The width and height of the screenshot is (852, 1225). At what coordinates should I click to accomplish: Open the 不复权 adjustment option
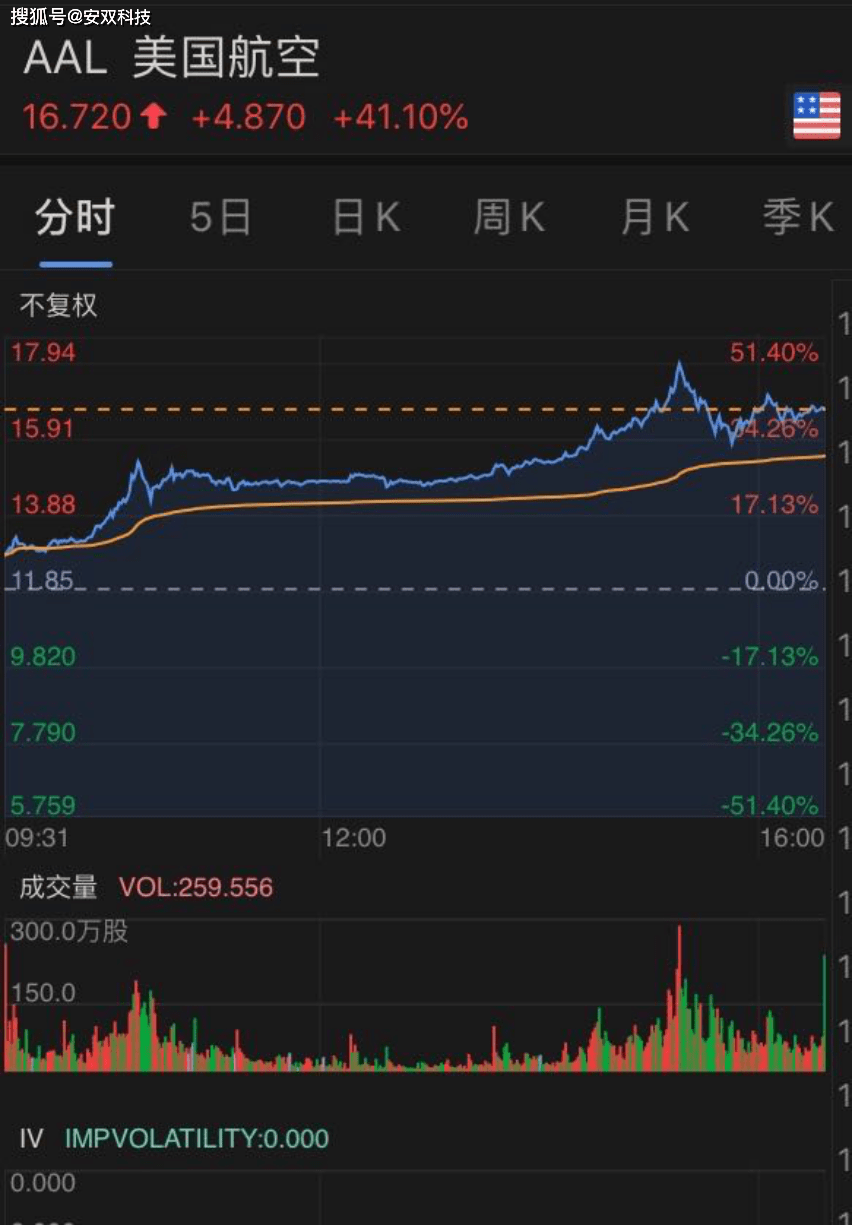(59, 305)
